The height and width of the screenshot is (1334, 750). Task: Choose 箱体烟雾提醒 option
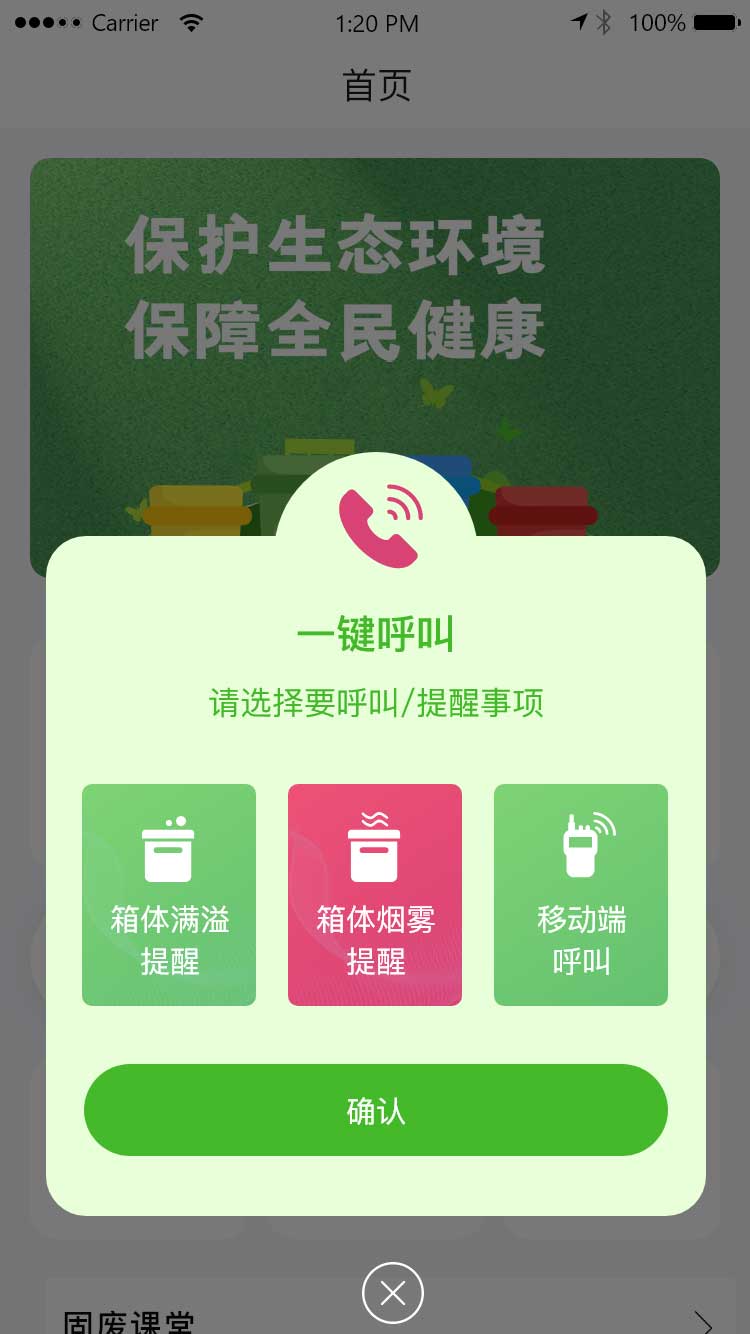point(375,894)
